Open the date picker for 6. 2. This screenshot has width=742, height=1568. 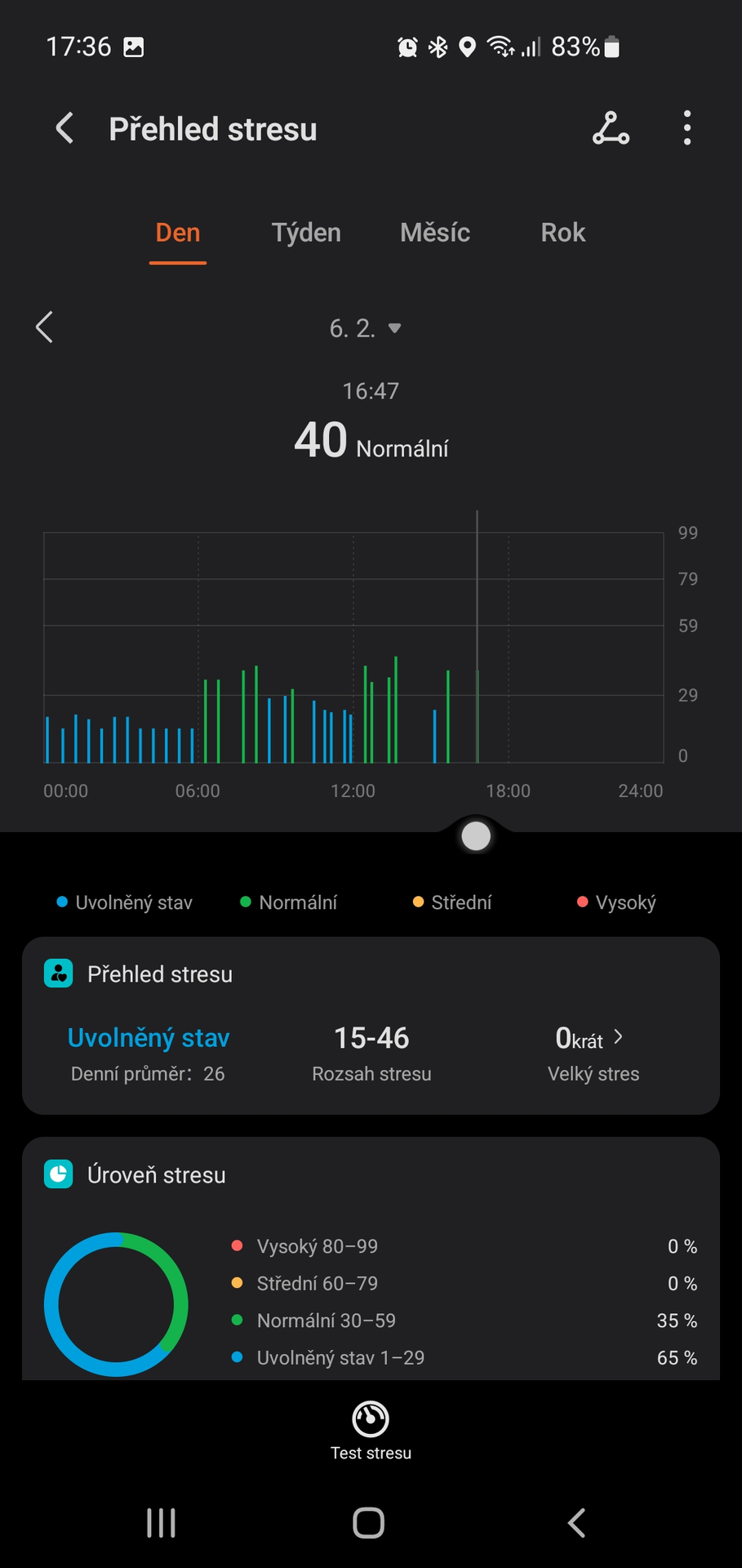coord(365,328)
